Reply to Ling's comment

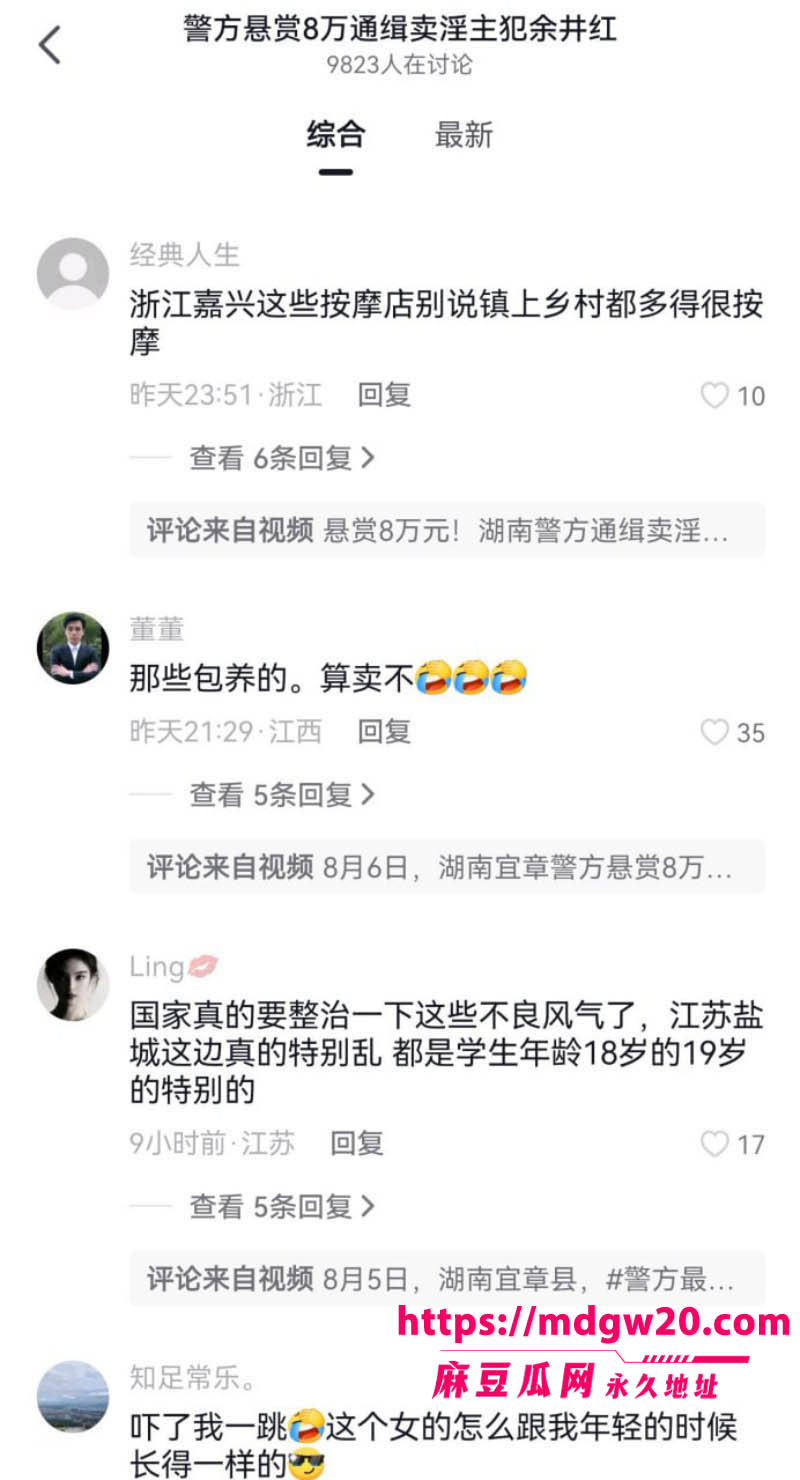(x=358, y=1143)
